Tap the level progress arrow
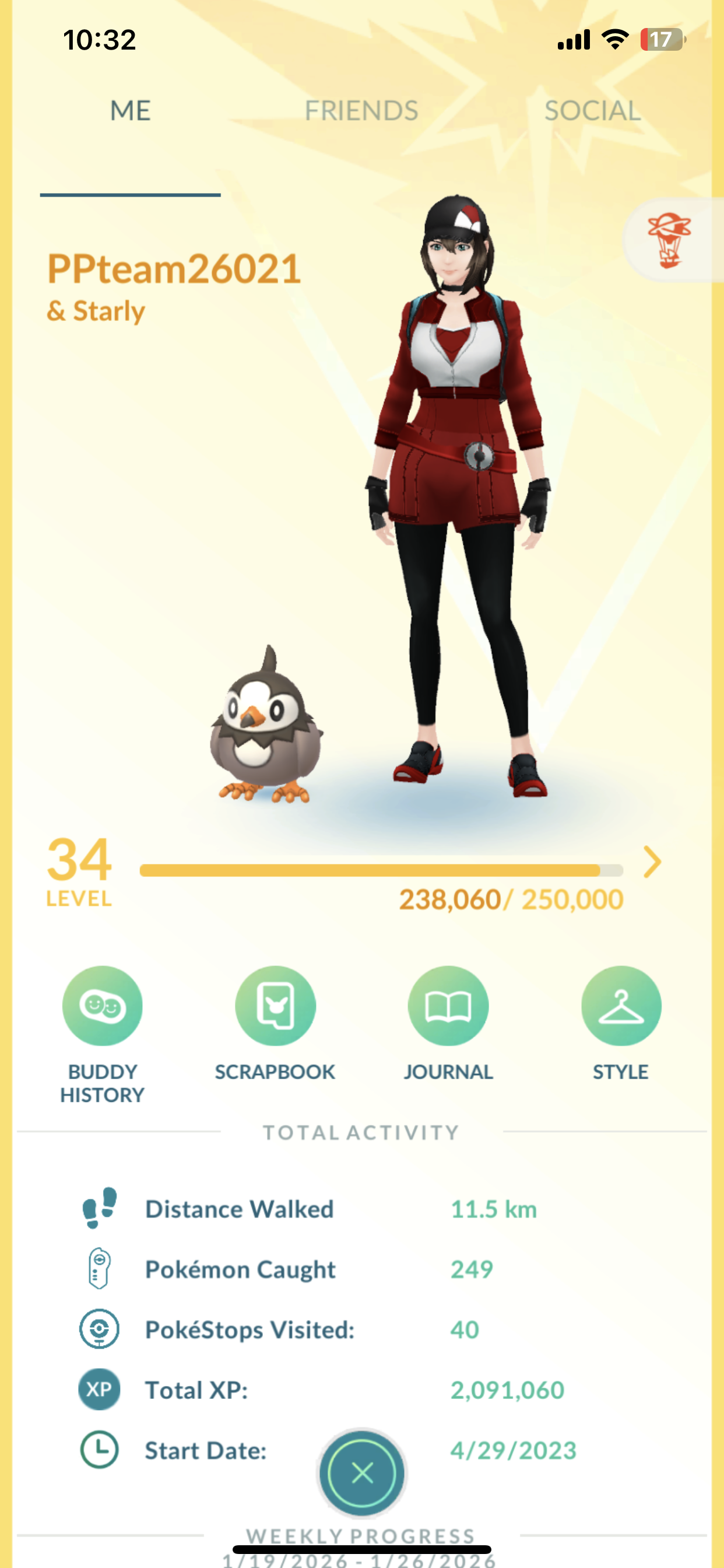This screenshot has height=1568, width=724. tap(652, 862)
